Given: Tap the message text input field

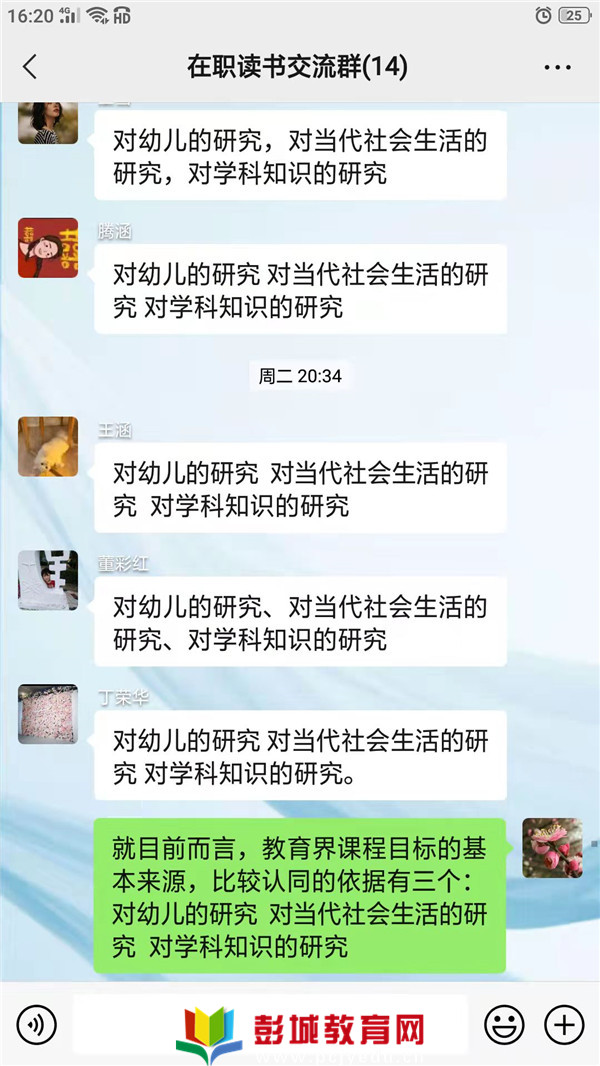Looking at the screenshot, I should (x=270, y=1024).
